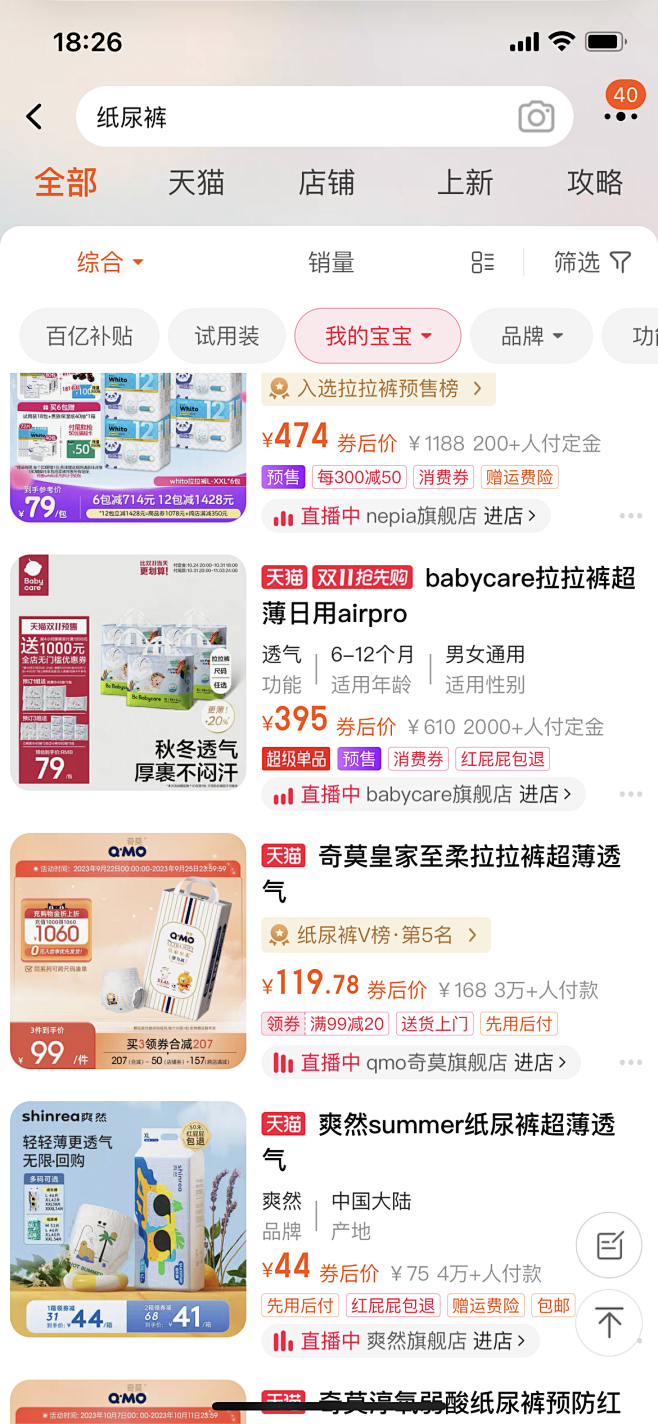
Task: Open the 筛选 filter panel
Action: click(x=593, y=262)
